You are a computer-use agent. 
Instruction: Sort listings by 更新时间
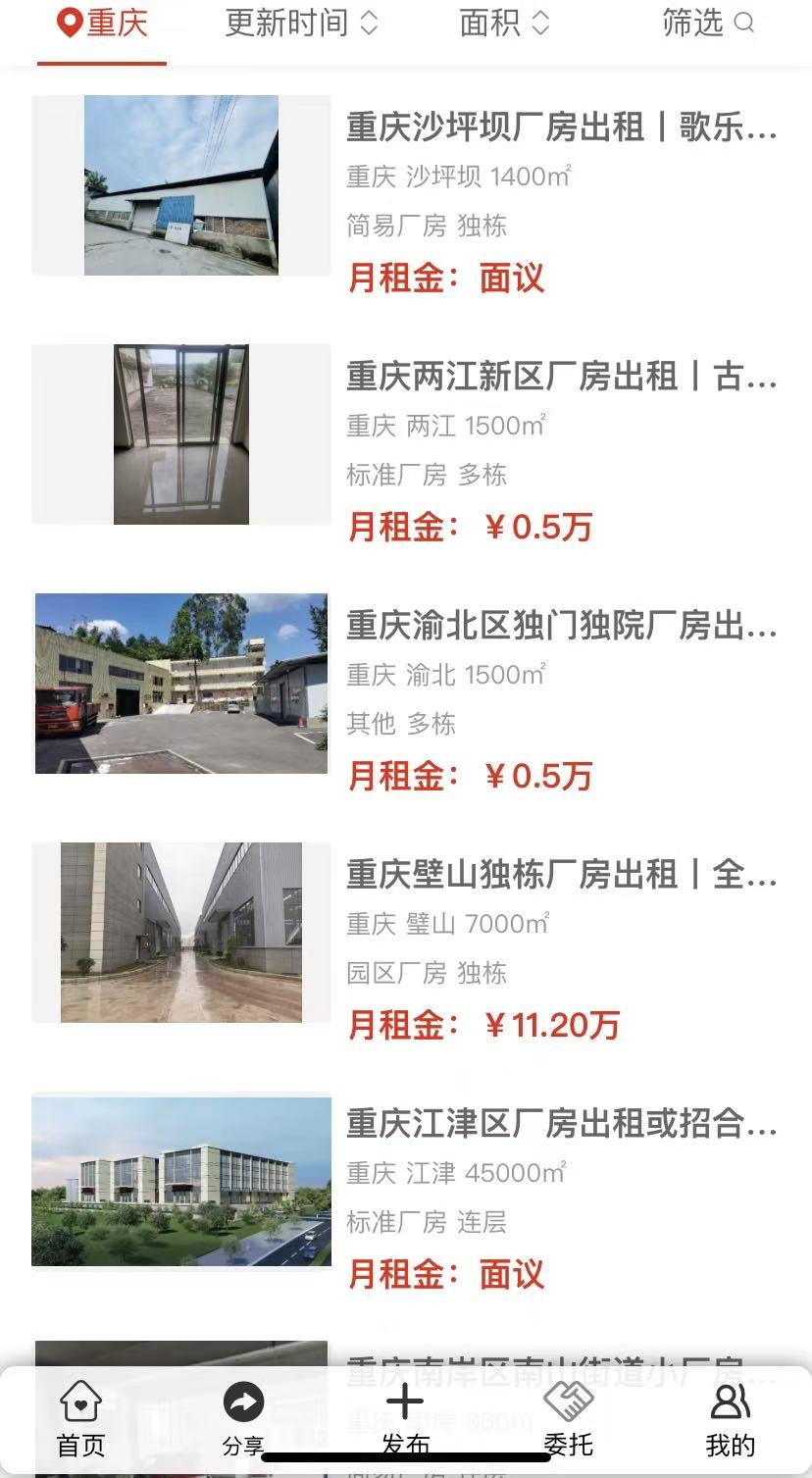pyautogui.click(x=301, y=24)
